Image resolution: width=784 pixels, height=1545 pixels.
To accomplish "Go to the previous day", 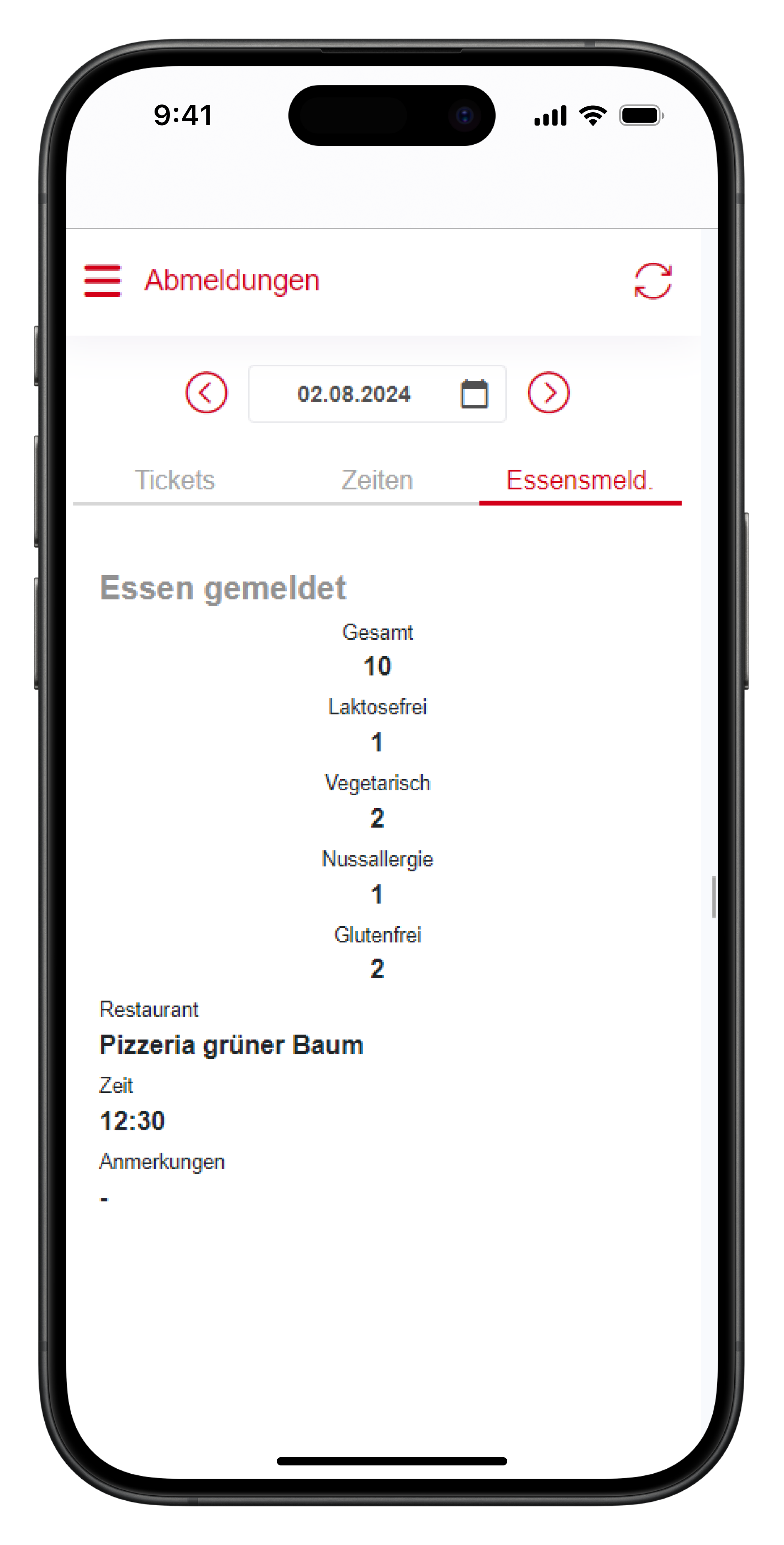I will click(x=206, y=393).
